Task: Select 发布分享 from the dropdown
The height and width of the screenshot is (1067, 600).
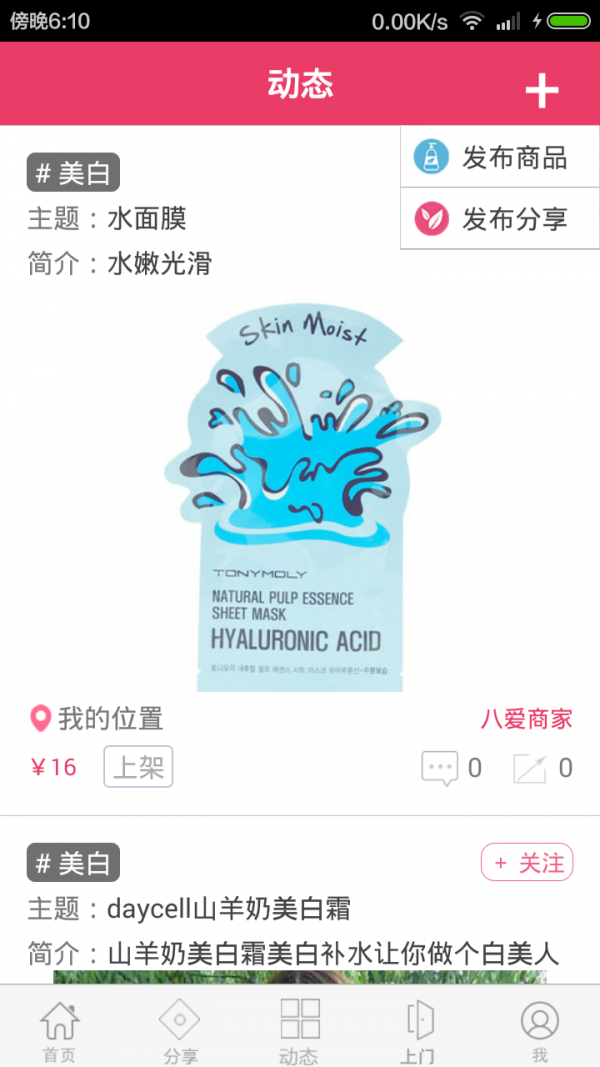Action: [x=500, y=219]
